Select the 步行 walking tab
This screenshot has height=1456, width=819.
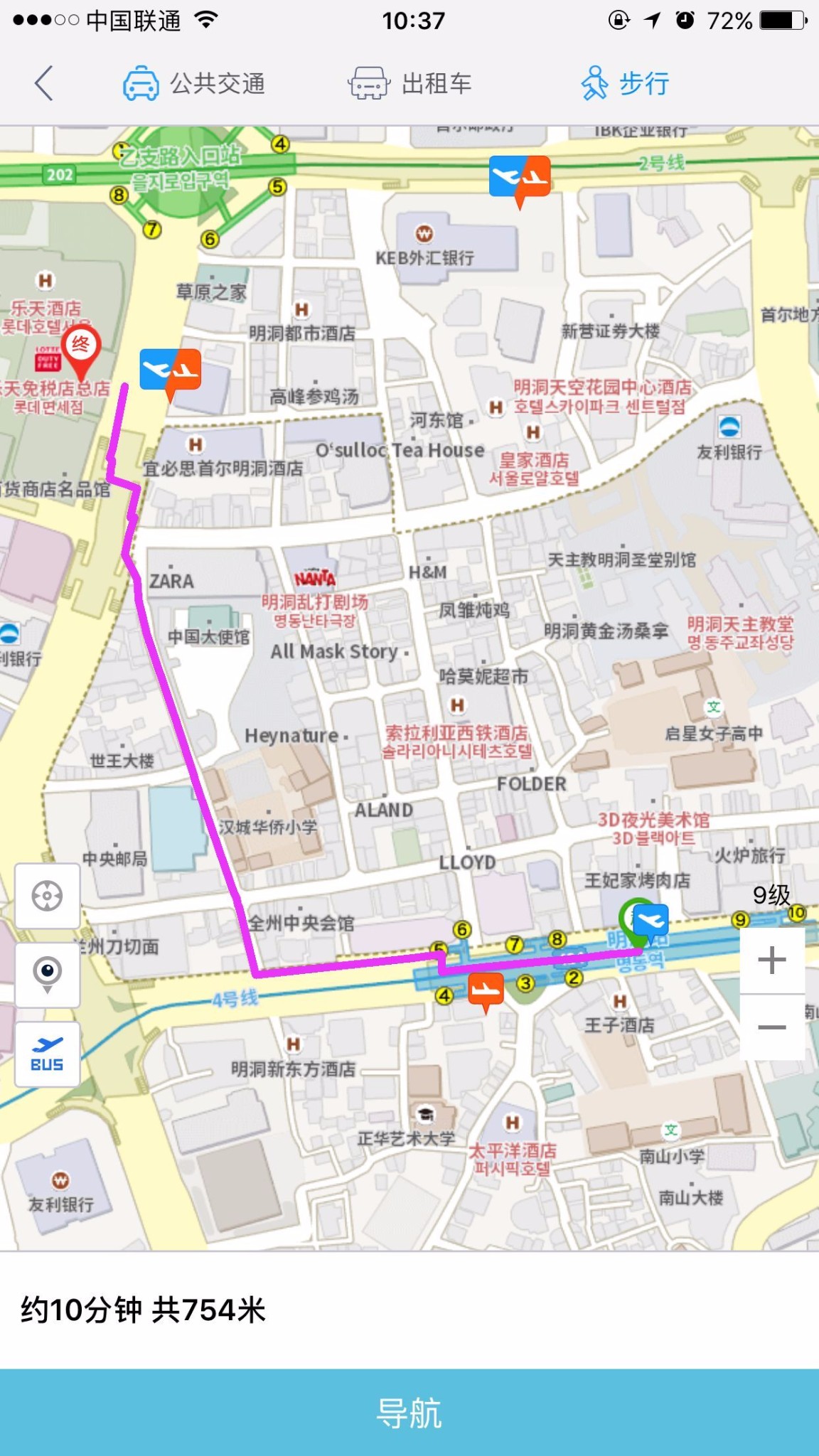[x=625, y=83]
